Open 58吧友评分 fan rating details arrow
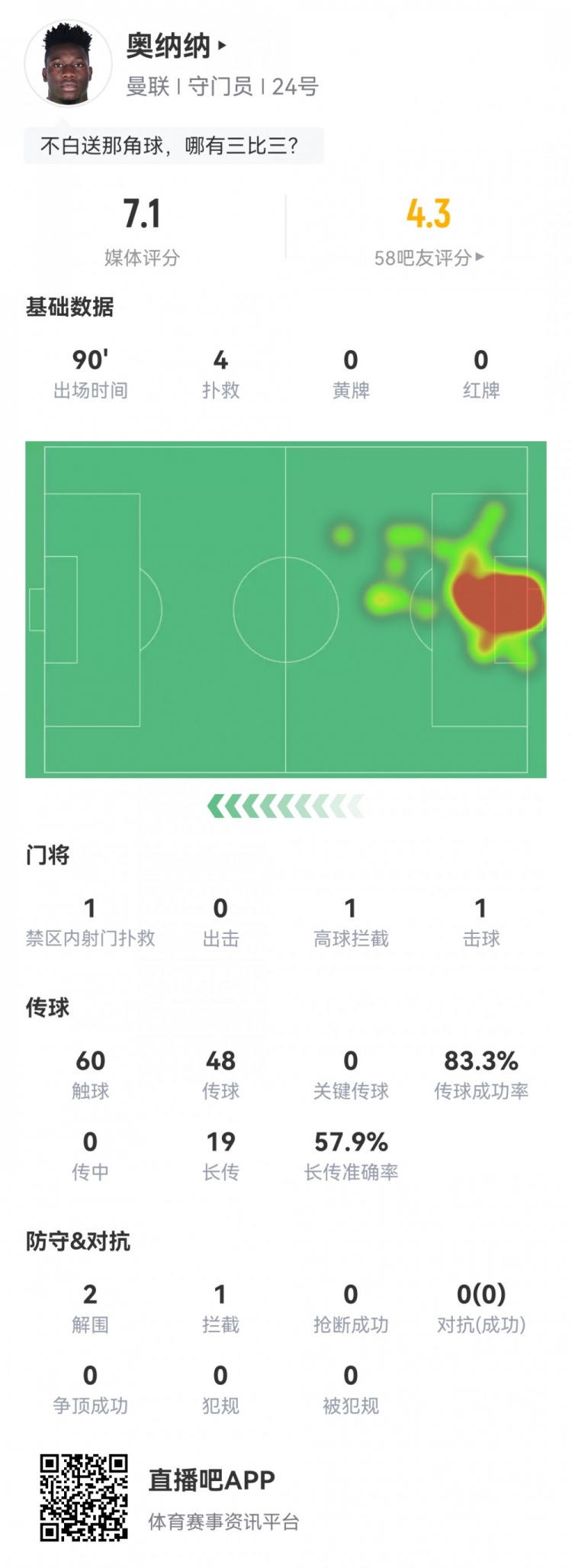The width and height of the screenshot is (572, 1568). pos(481,258)
